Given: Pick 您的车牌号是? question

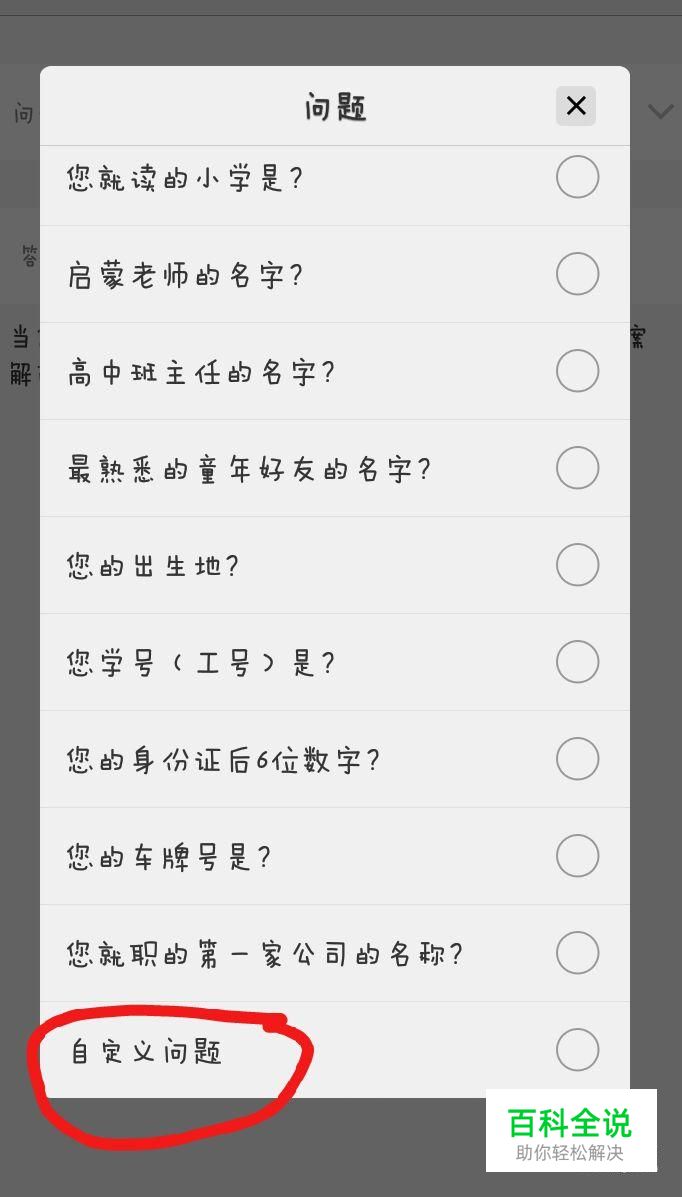Looking at the screenshot, I should pyautogui.click(x=335, y=856).
